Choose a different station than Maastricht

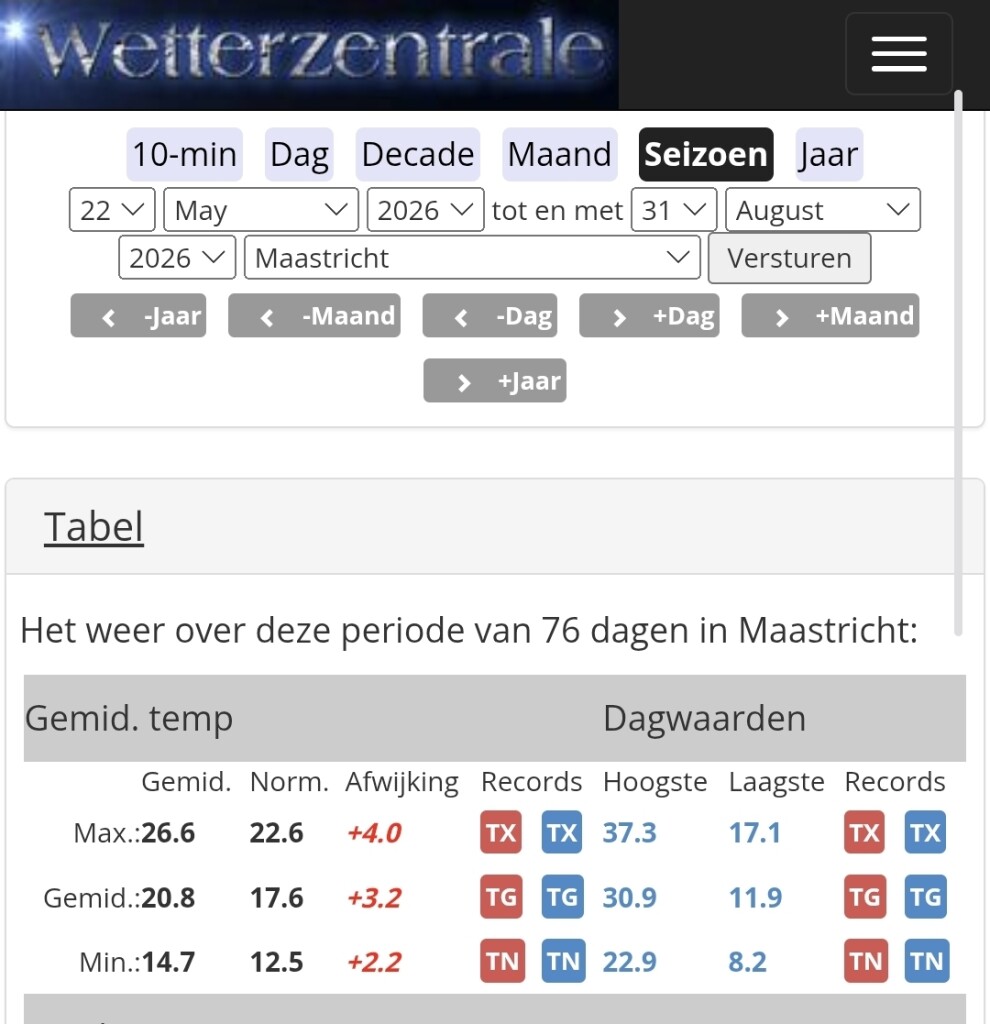472,257
